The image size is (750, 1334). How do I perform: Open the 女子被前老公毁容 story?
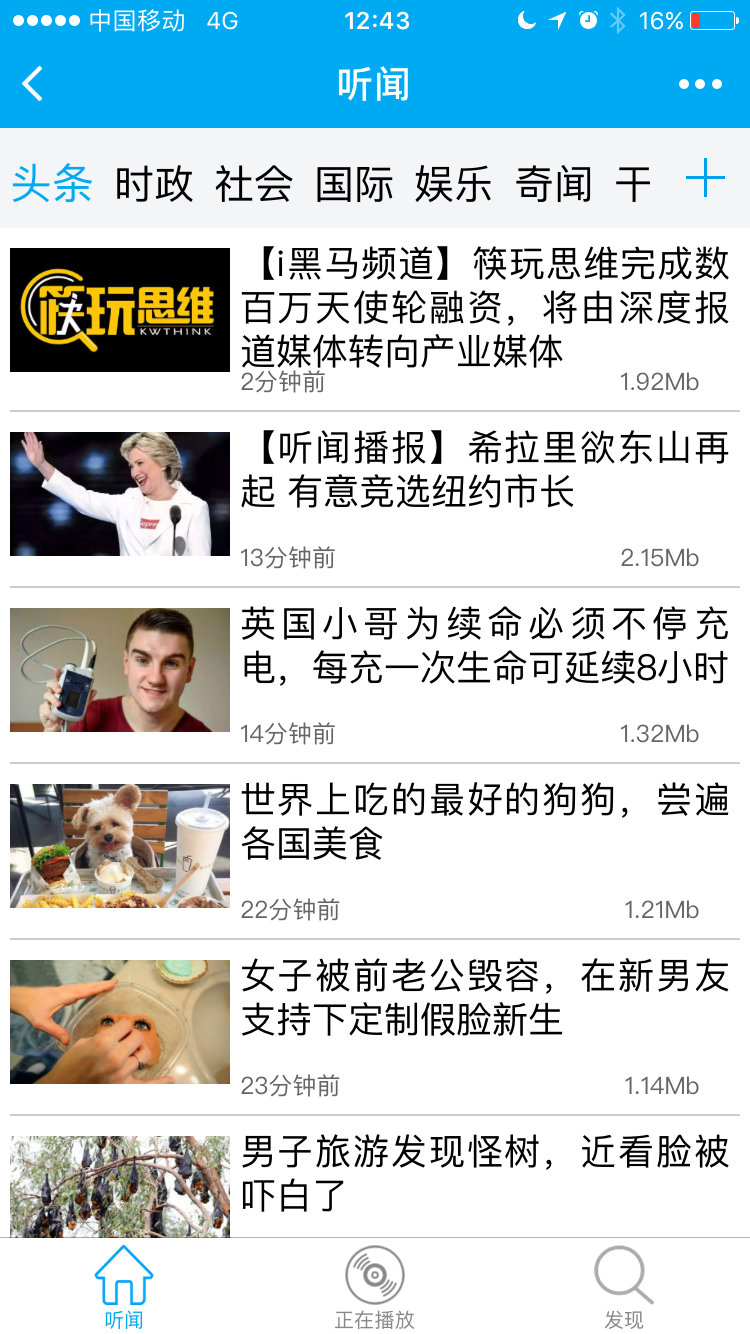(x=485, y=1000)
